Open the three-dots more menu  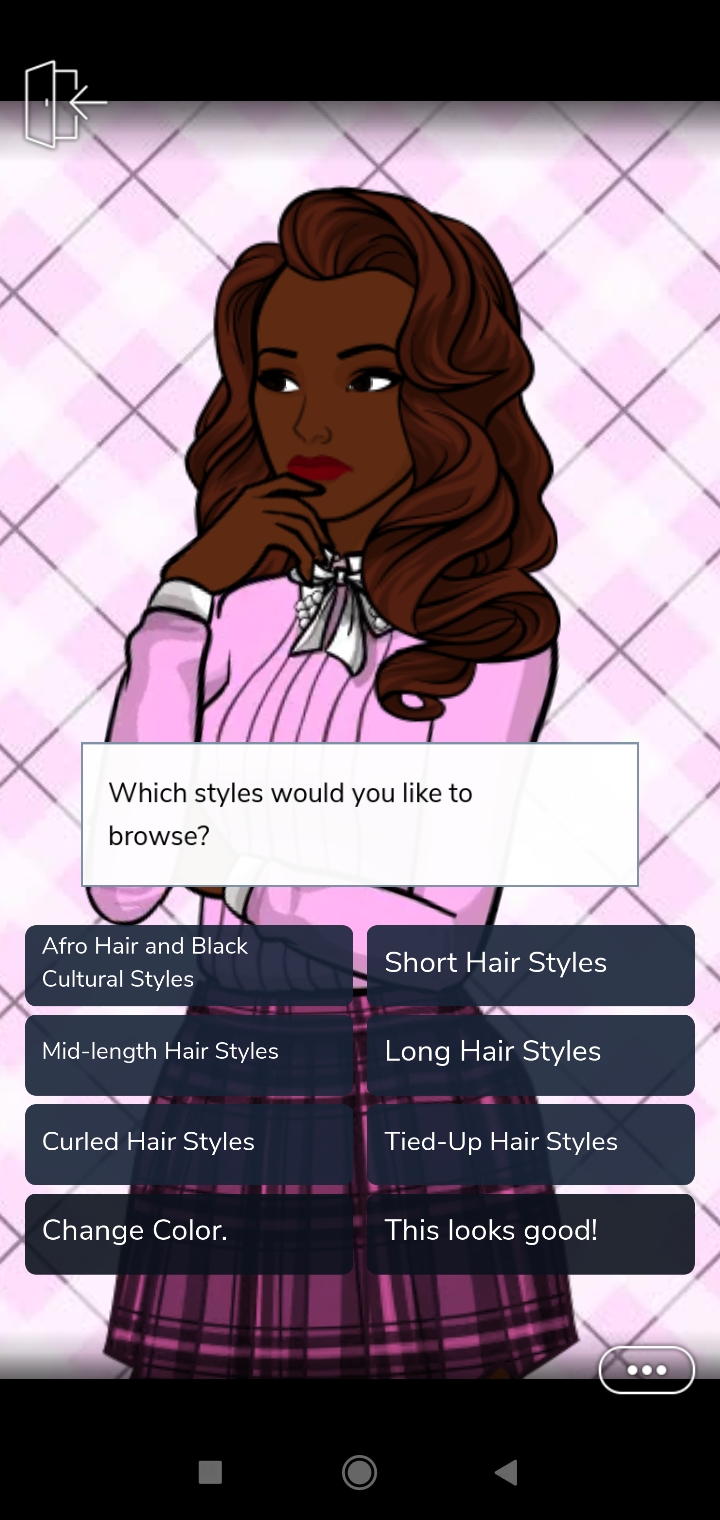point(647,1370)
